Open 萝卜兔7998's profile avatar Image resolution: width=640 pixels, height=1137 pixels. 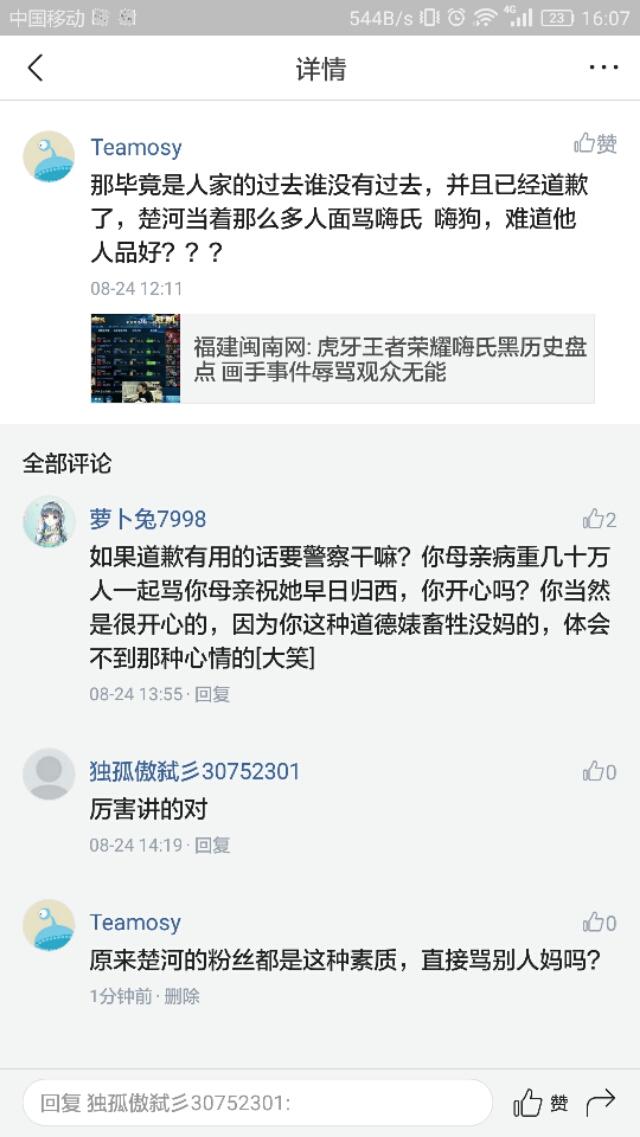(x=49, y=522)
